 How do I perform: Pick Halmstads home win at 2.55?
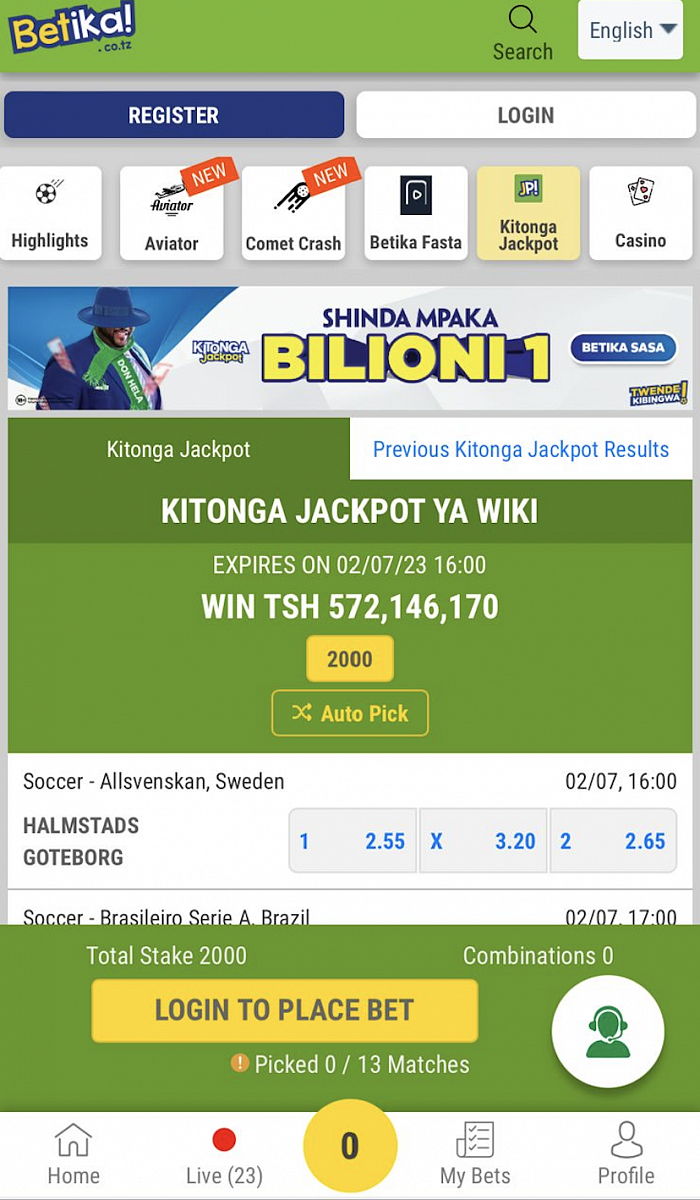click(352, 841)
